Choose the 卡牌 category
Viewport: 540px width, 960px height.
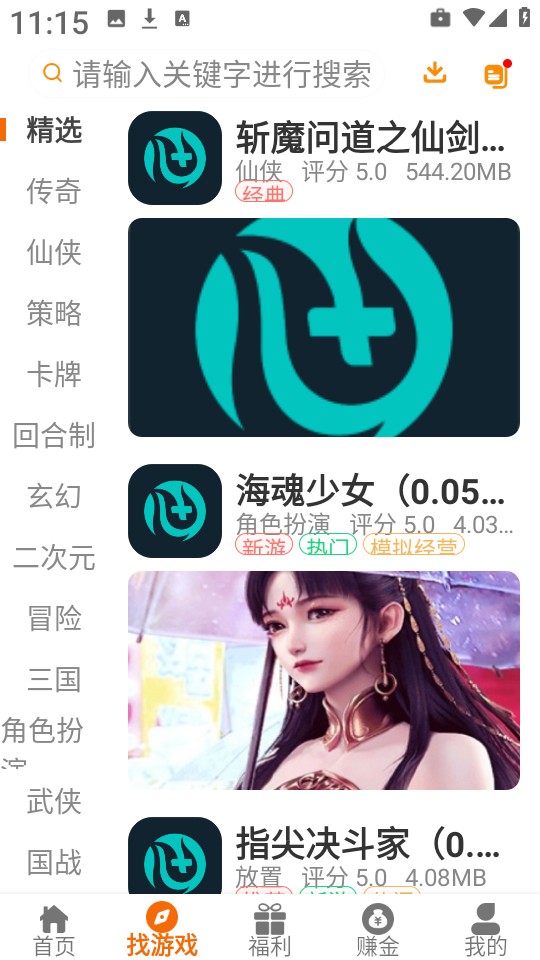tap(54, 374)
